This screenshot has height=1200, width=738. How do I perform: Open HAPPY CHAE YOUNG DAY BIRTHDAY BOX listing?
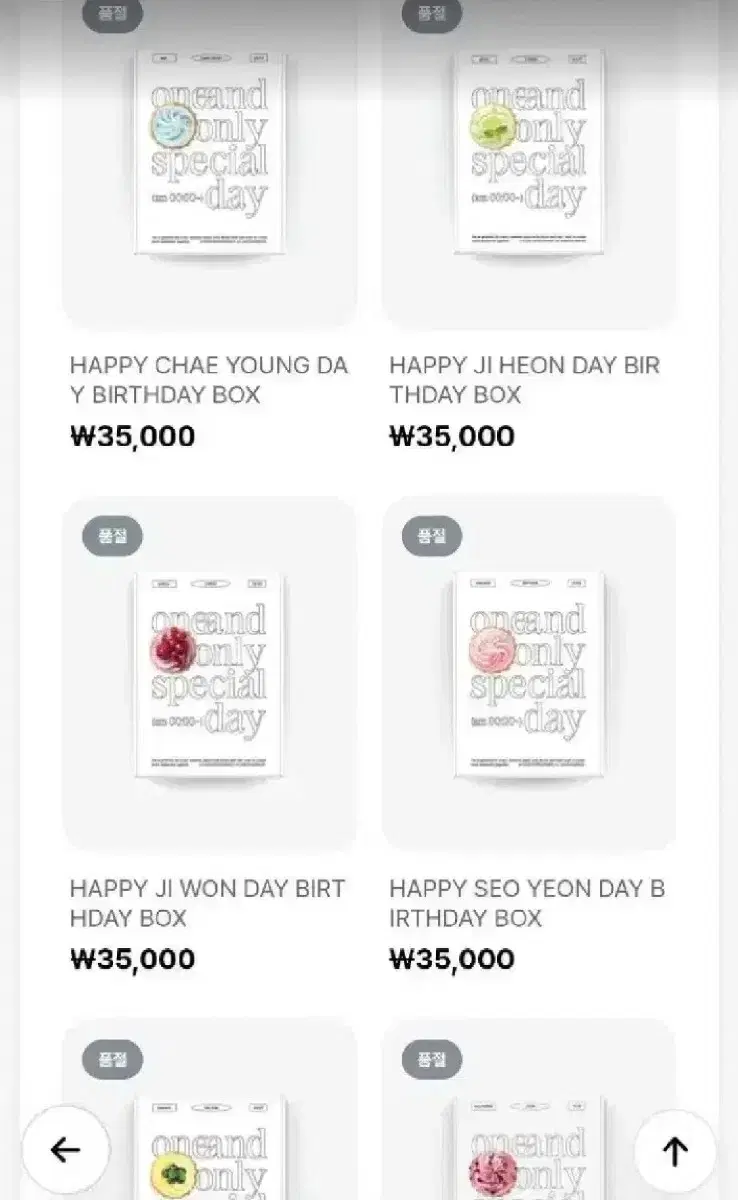click(208, 380)
